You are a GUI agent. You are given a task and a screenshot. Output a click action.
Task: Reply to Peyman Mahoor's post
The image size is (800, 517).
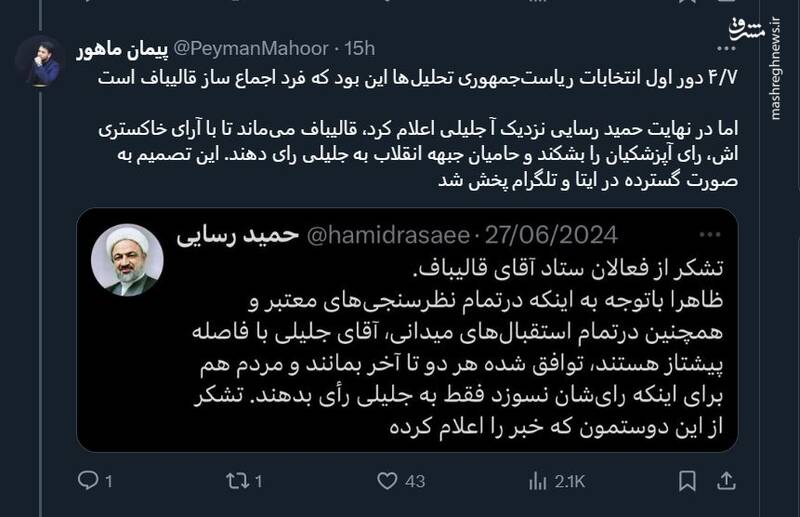[86, 482]
